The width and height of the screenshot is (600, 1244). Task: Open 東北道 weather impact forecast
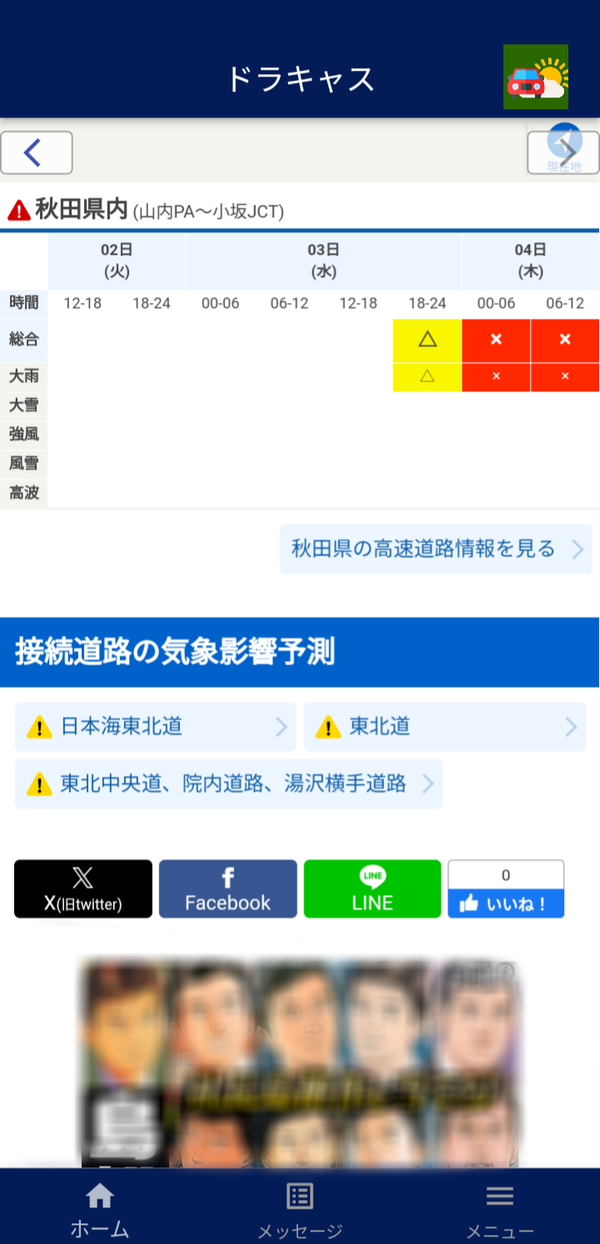click(x=444, y=727)
